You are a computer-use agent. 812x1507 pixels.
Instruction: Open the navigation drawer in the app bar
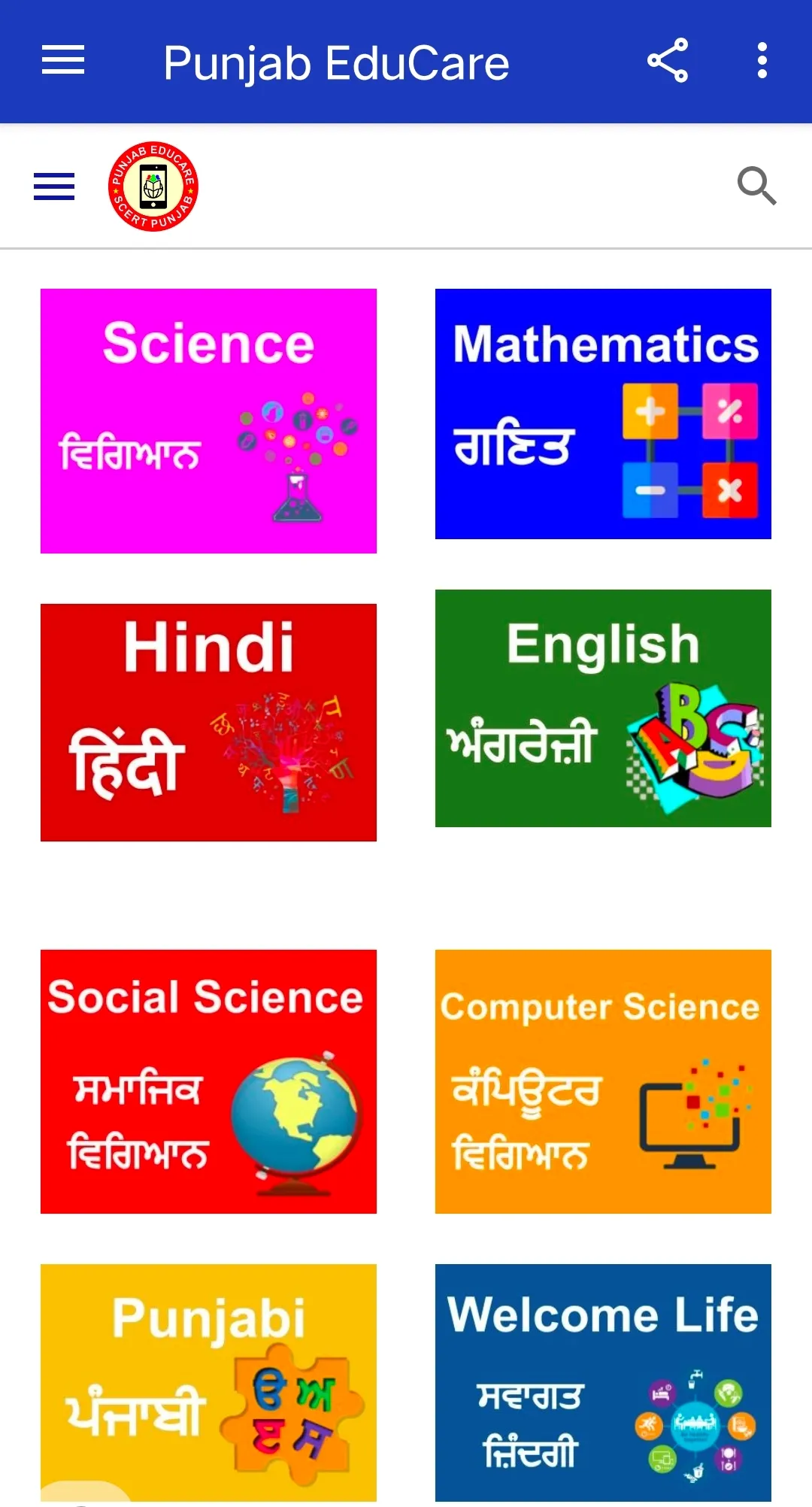point(63,61)
